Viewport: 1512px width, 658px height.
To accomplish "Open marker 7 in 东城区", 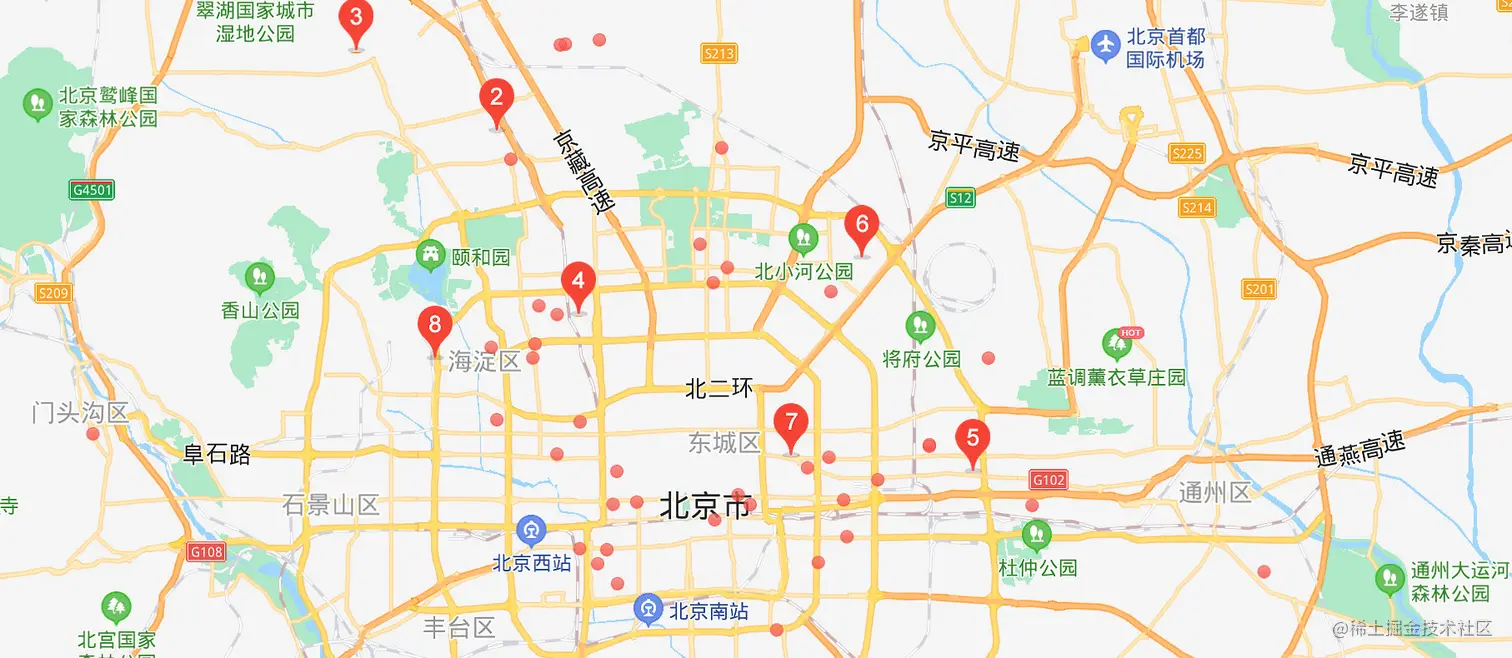I will pyautogui.click(x=791, y=423).
